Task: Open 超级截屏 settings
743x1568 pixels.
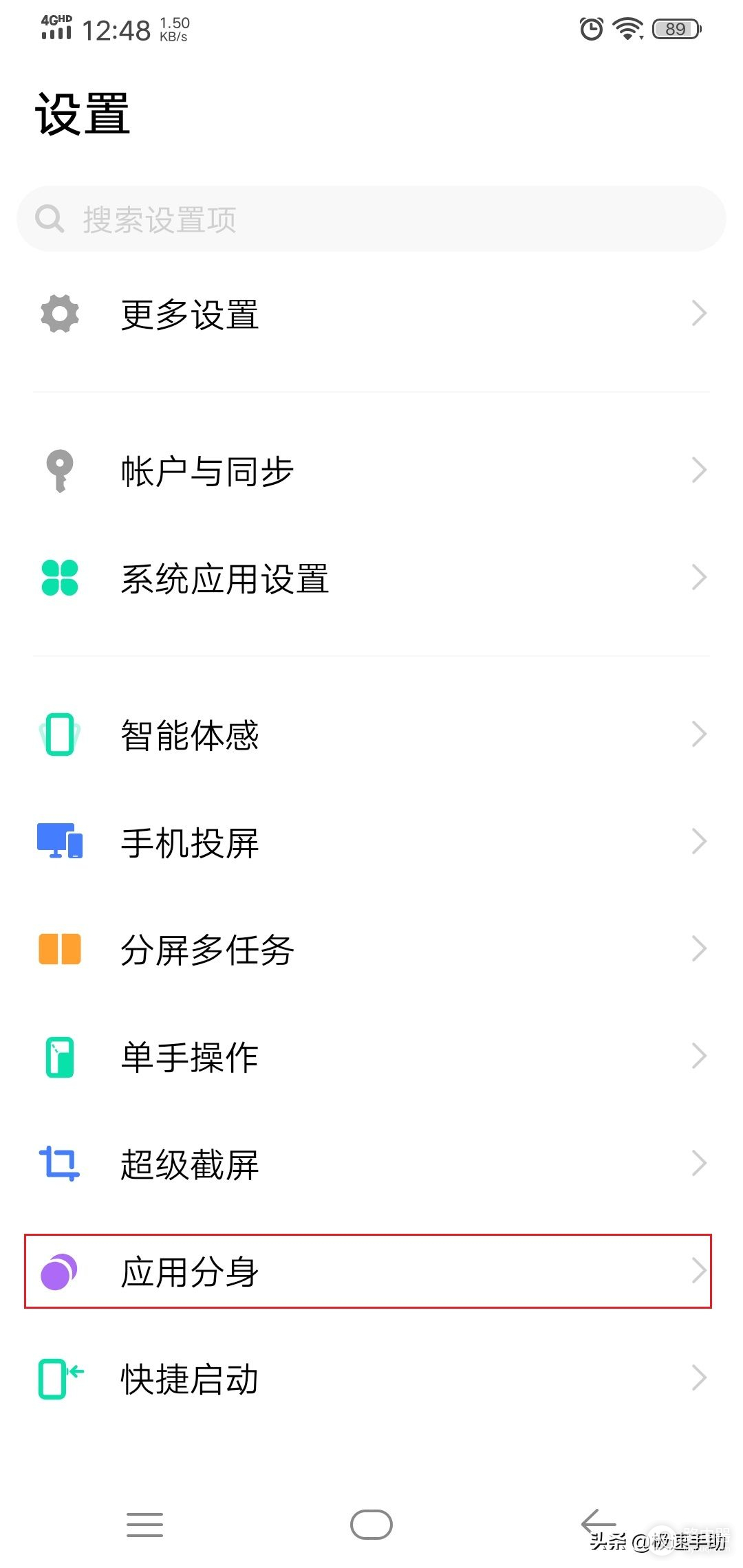Action: (x=371, y=1164)
